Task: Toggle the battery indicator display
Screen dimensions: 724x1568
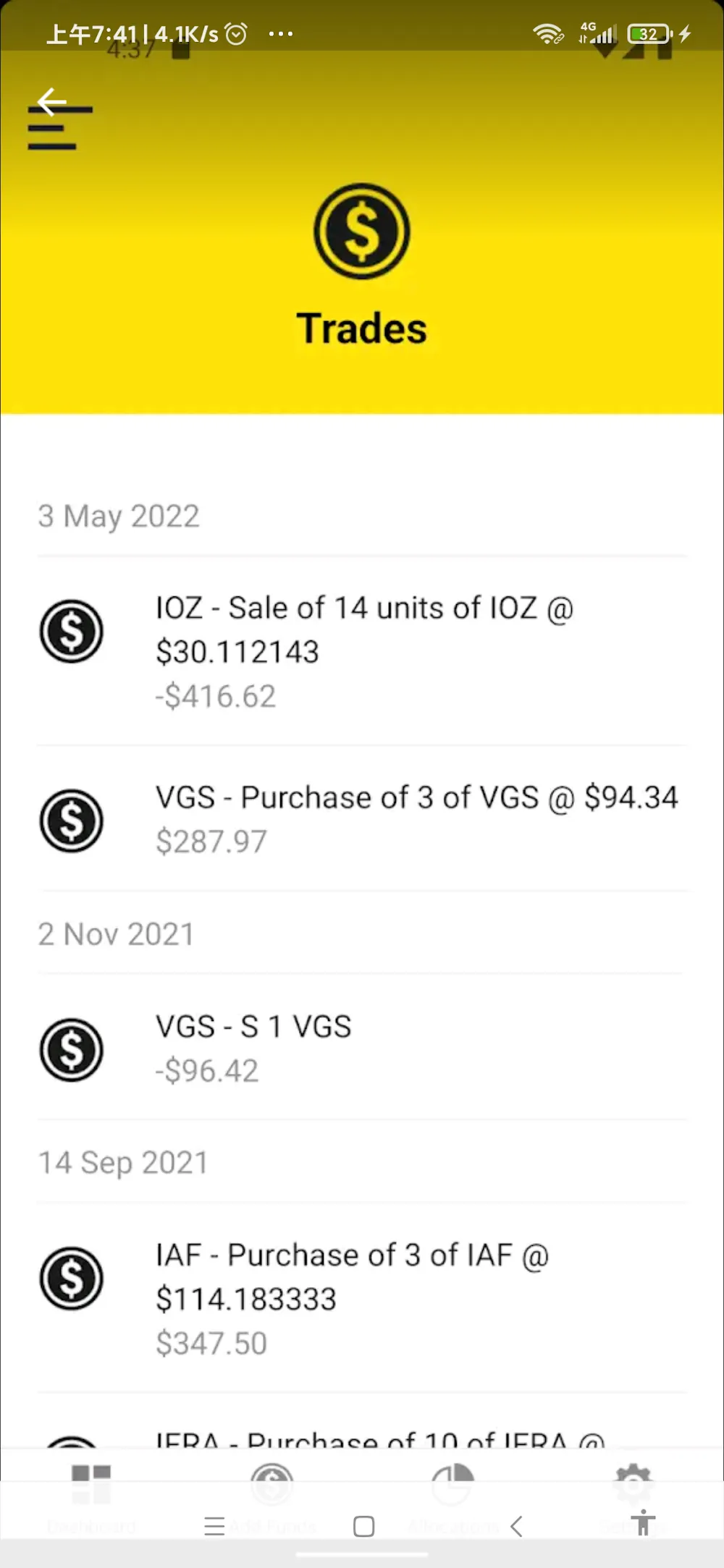Action: point(649,33)
